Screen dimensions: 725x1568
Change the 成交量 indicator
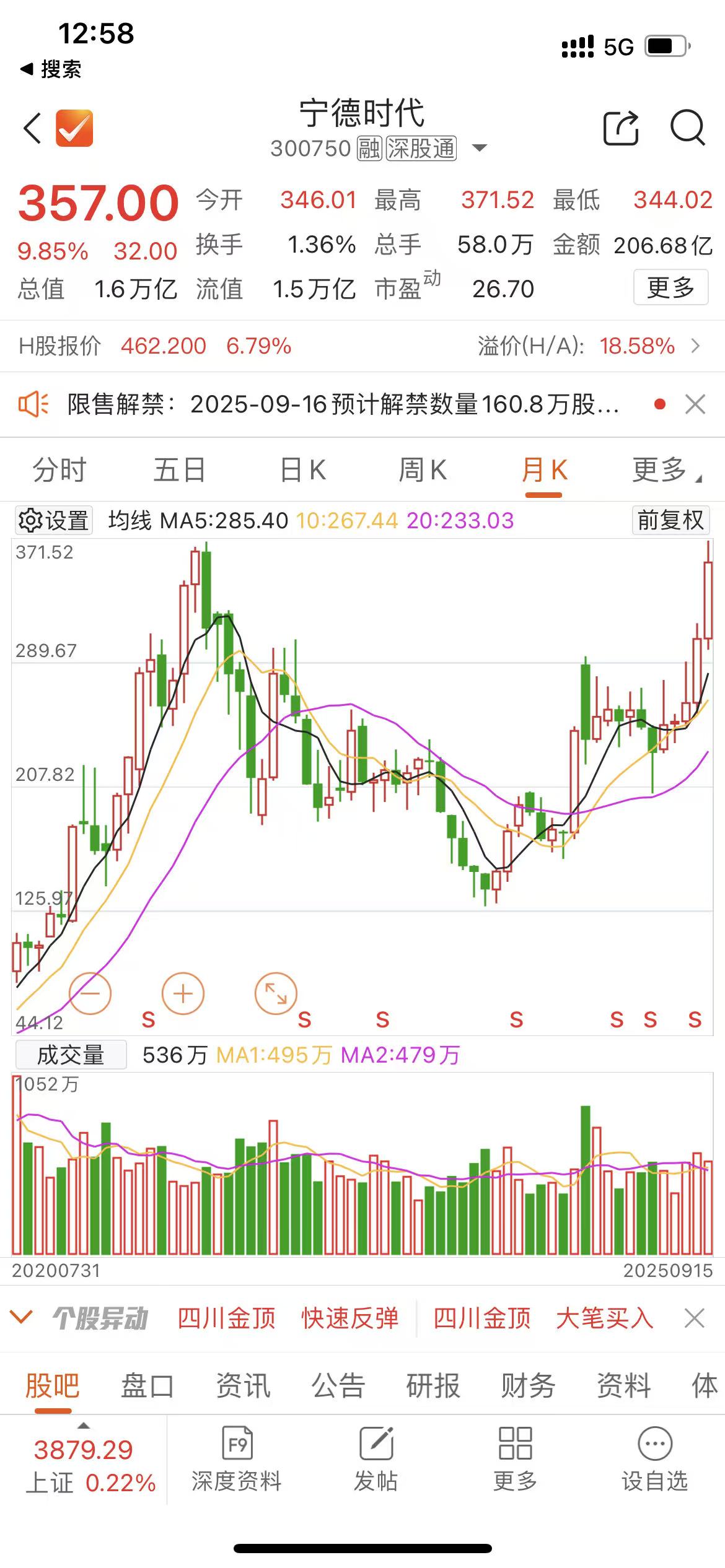pyautogui.click(x=71, y=1055)
